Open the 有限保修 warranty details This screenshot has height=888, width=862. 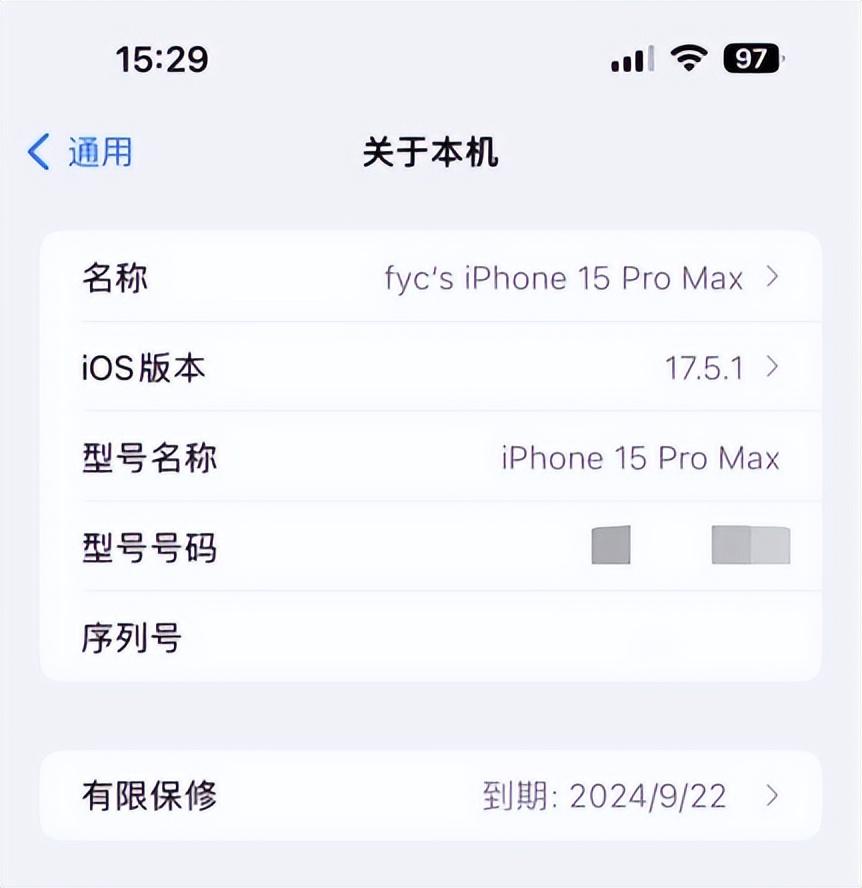click(430, 796)
